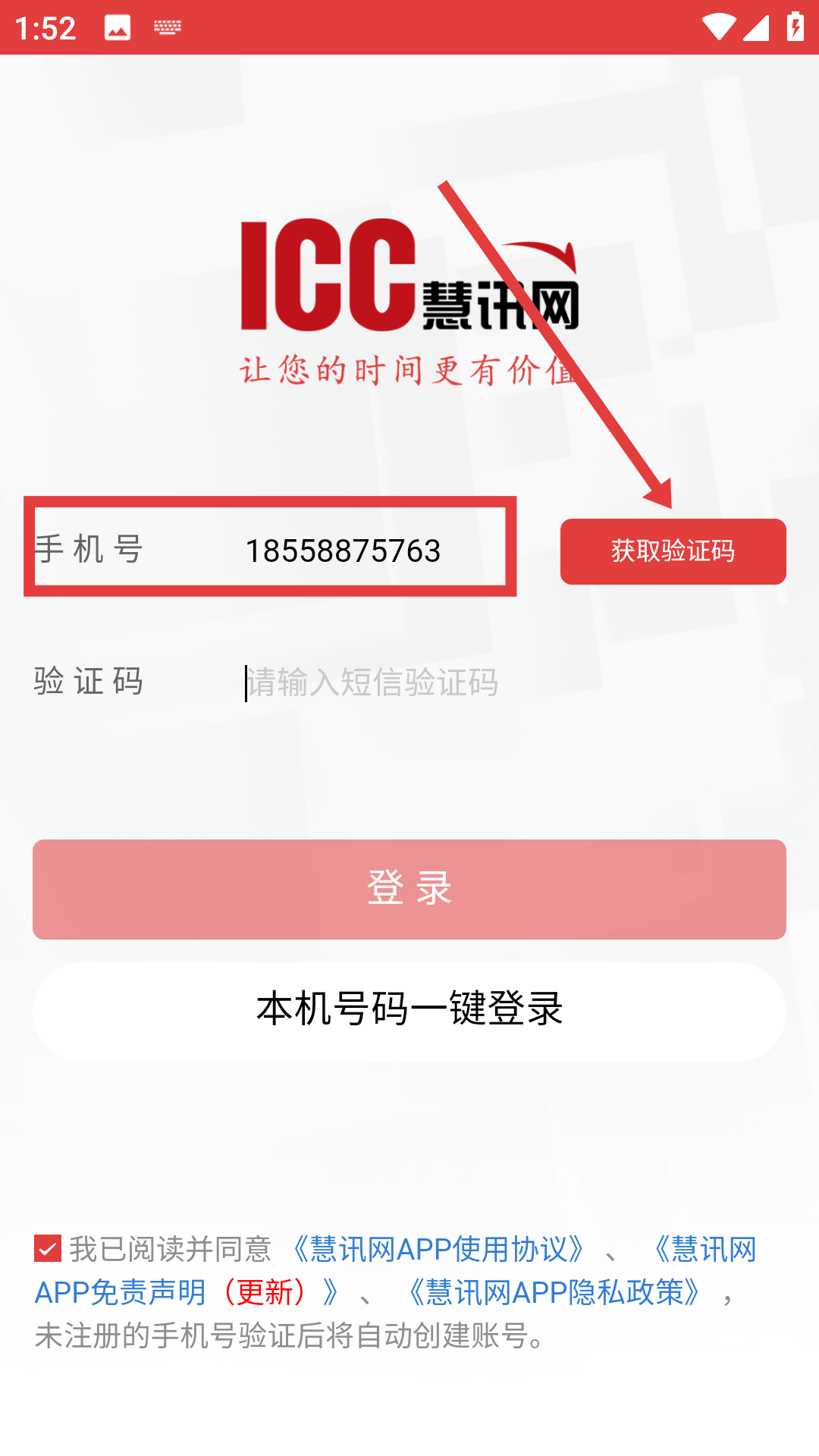Uncheck the 我已阅读并同意 agreement checkbox
Image resolution: width=819 pixels, height=1456 pixels.
pyautogui.click(x=47, y=1247)
